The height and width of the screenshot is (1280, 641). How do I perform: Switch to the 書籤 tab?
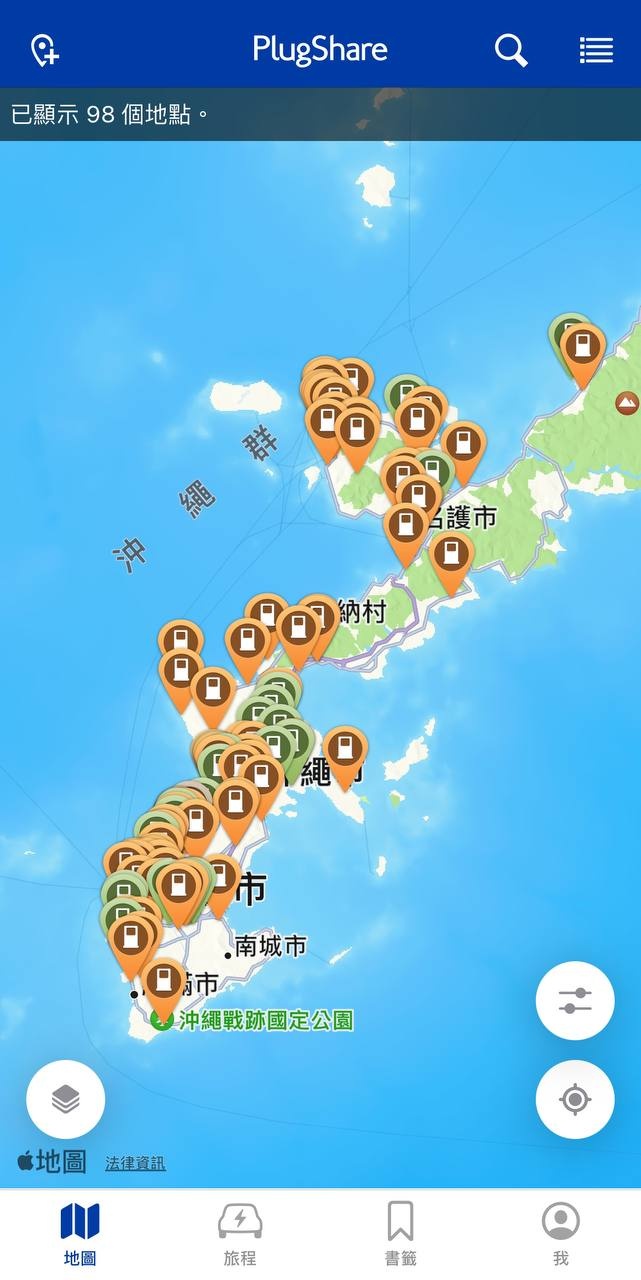coord(400,1234)
